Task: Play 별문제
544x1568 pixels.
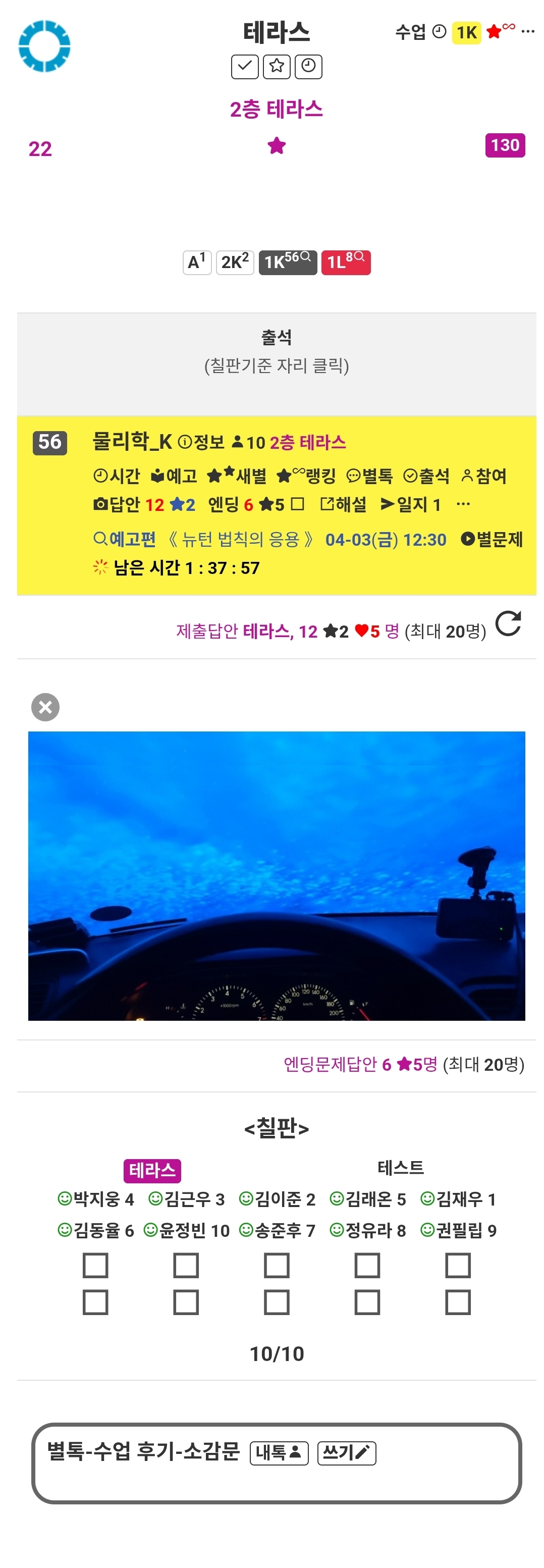Action: point(492,539)
